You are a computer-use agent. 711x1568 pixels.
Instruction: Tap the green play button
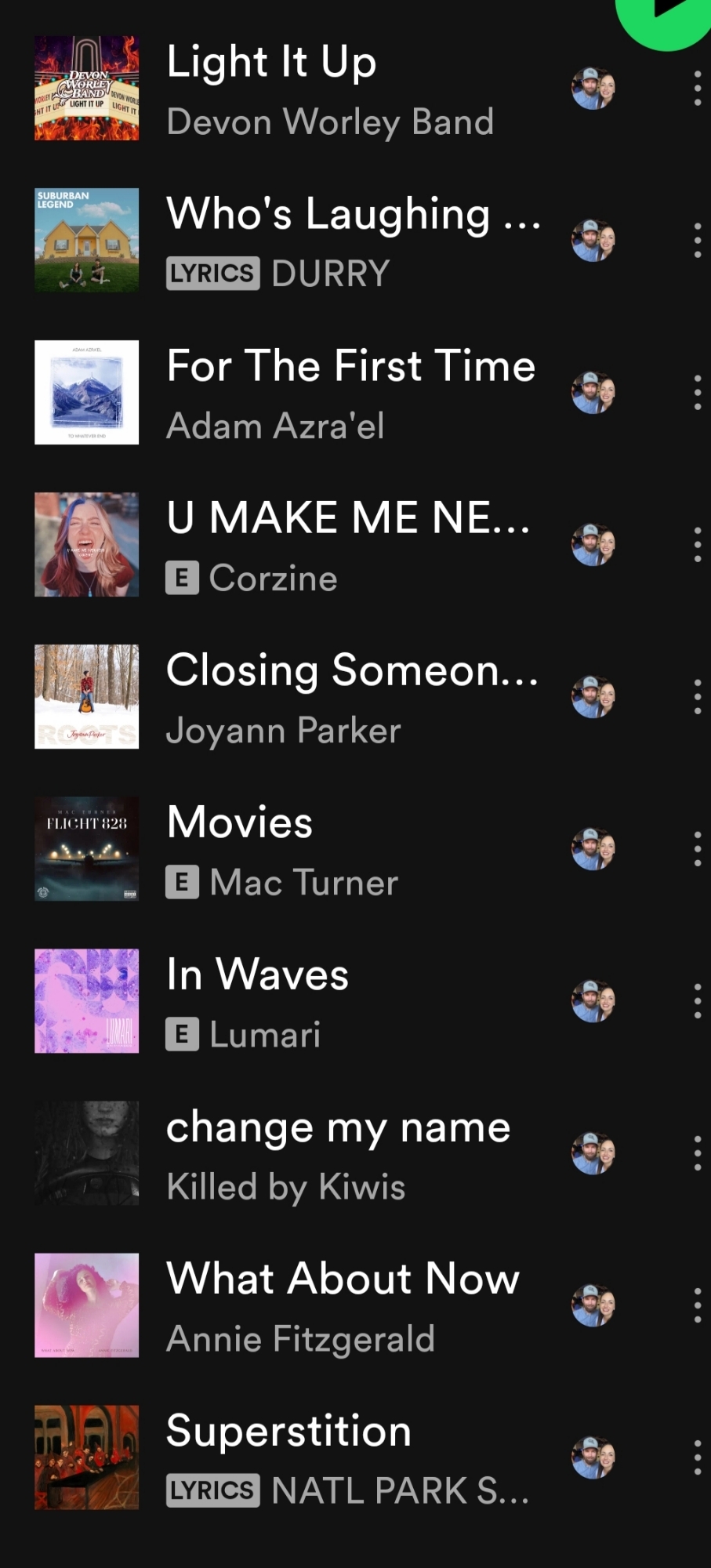point(665,14)
